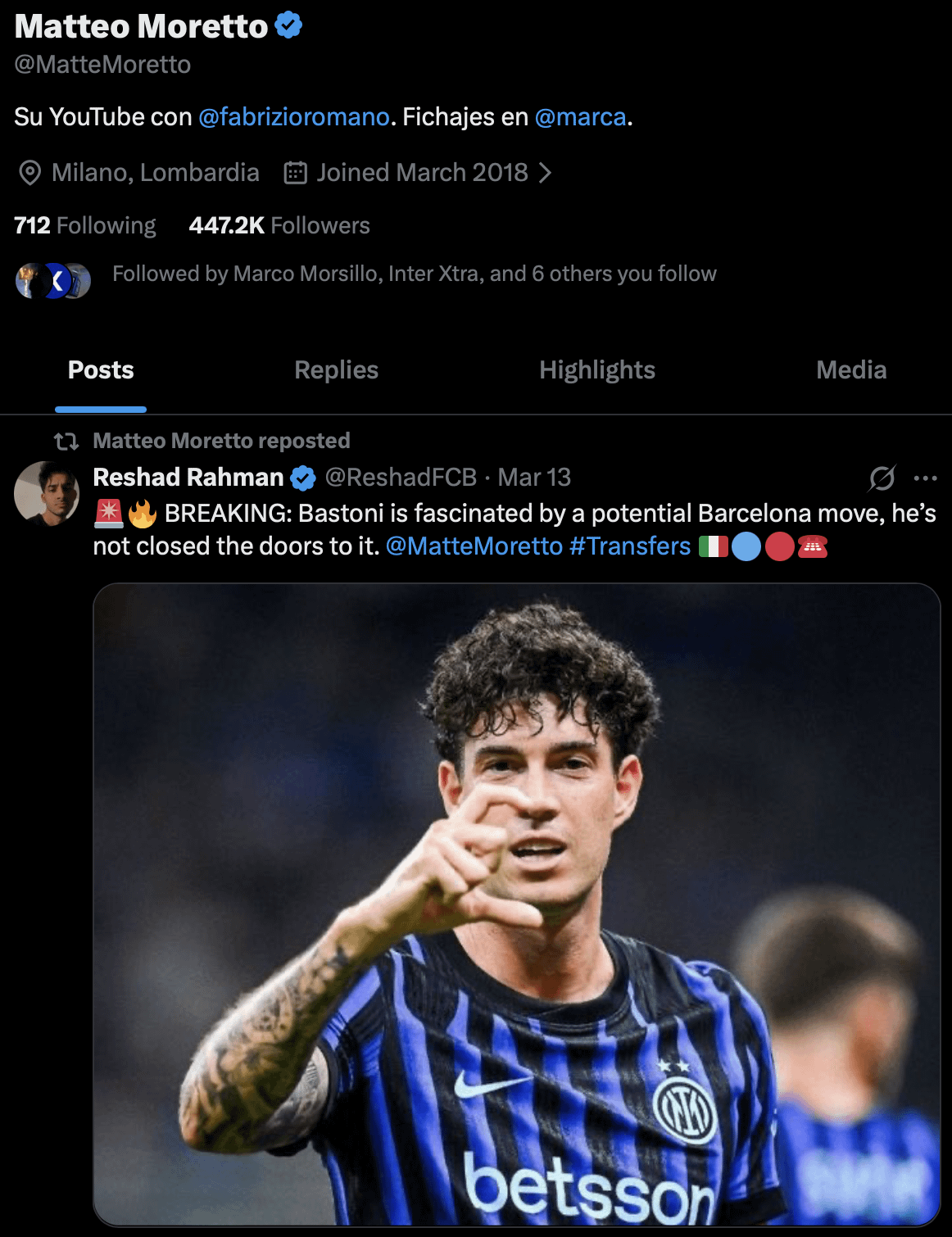See followers you know like Marco Morsillo
952x1237 pixels.
(x=414, y=274)
